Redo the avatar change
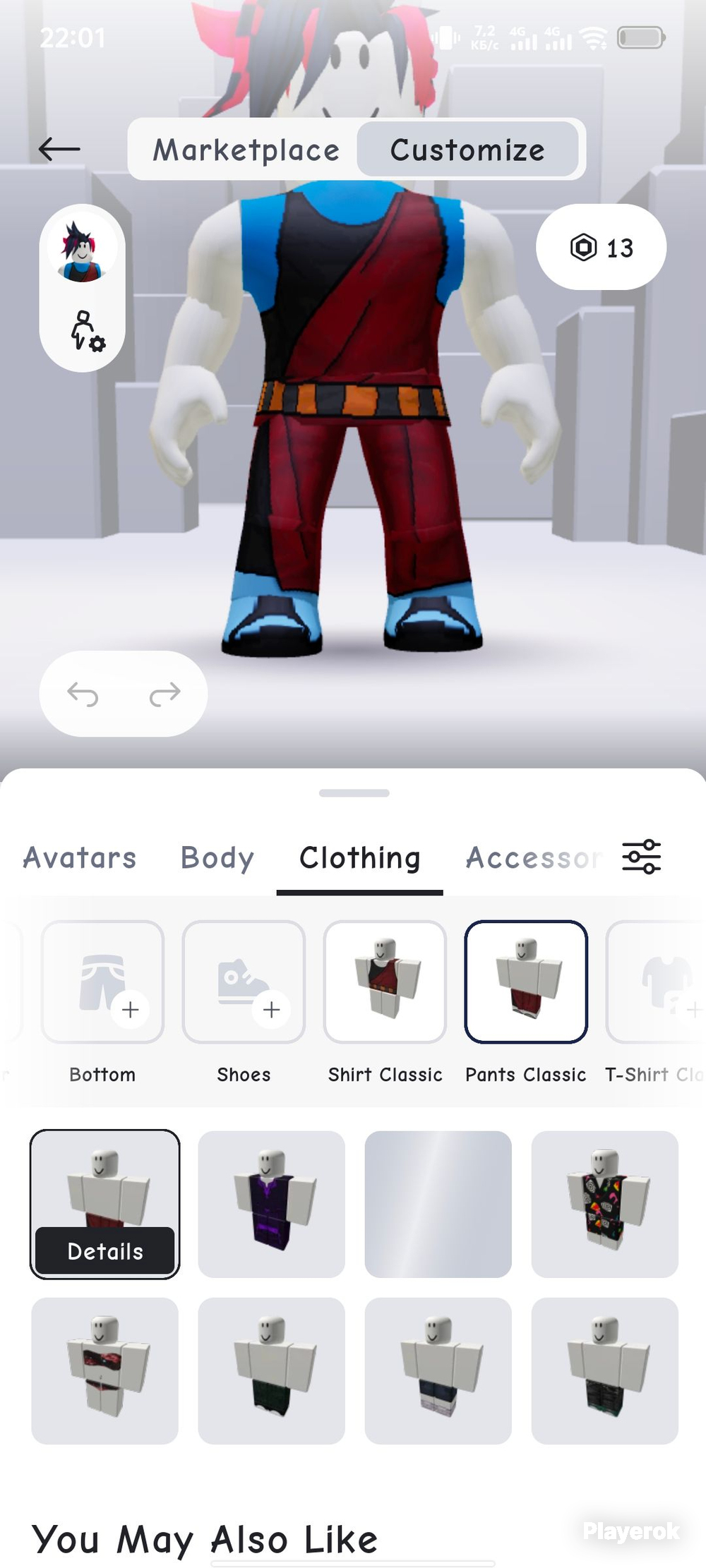This screenshot has height=1568, width=706. [x=164, y=694]
